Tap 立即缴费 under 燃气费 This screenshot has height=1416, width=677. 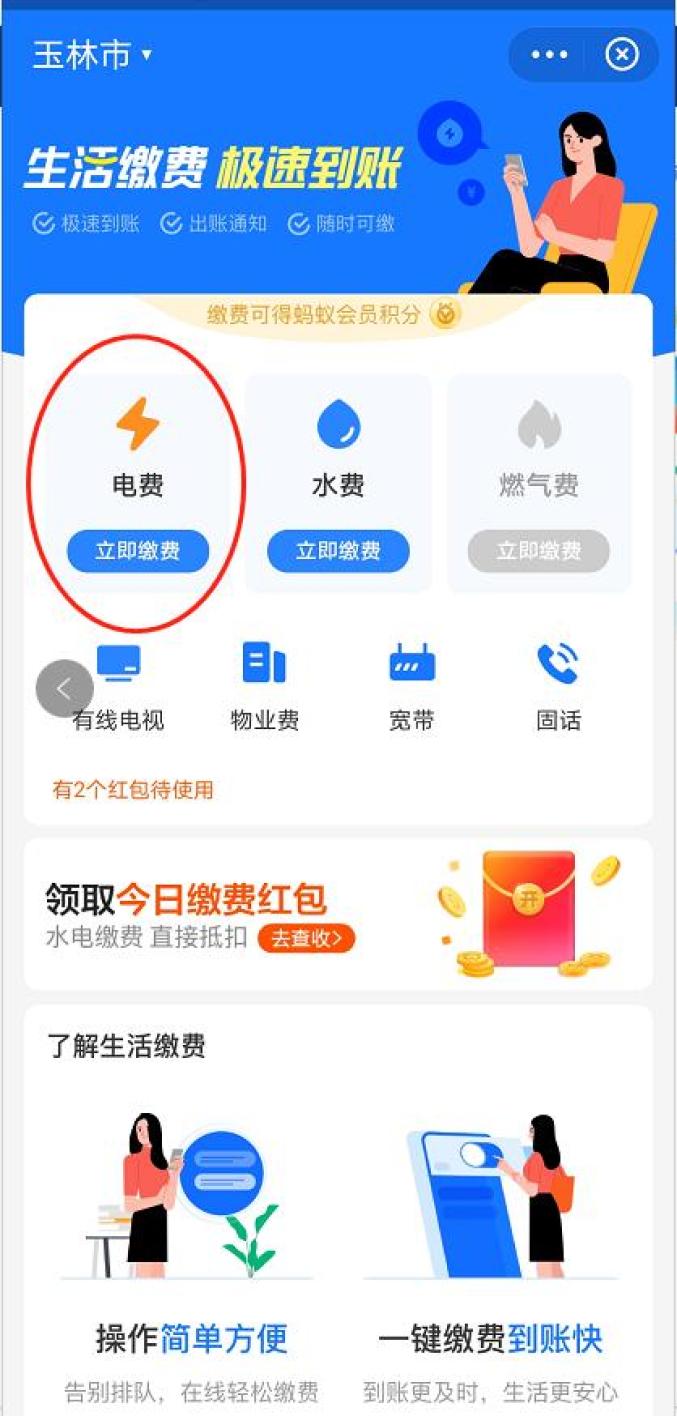click(538, 551)
